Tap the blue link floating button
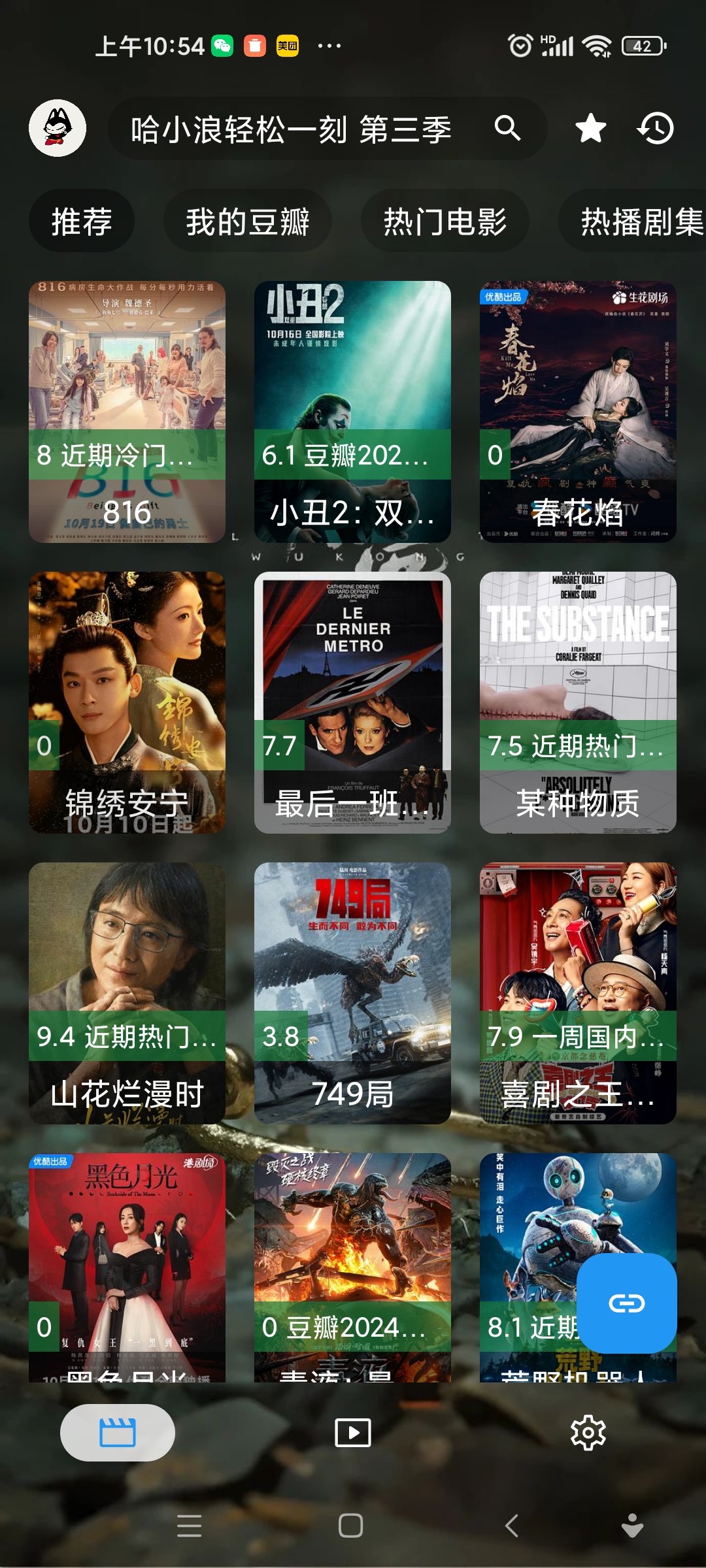Screen dimensions: 706x1568 click(x=626, y=1303)
